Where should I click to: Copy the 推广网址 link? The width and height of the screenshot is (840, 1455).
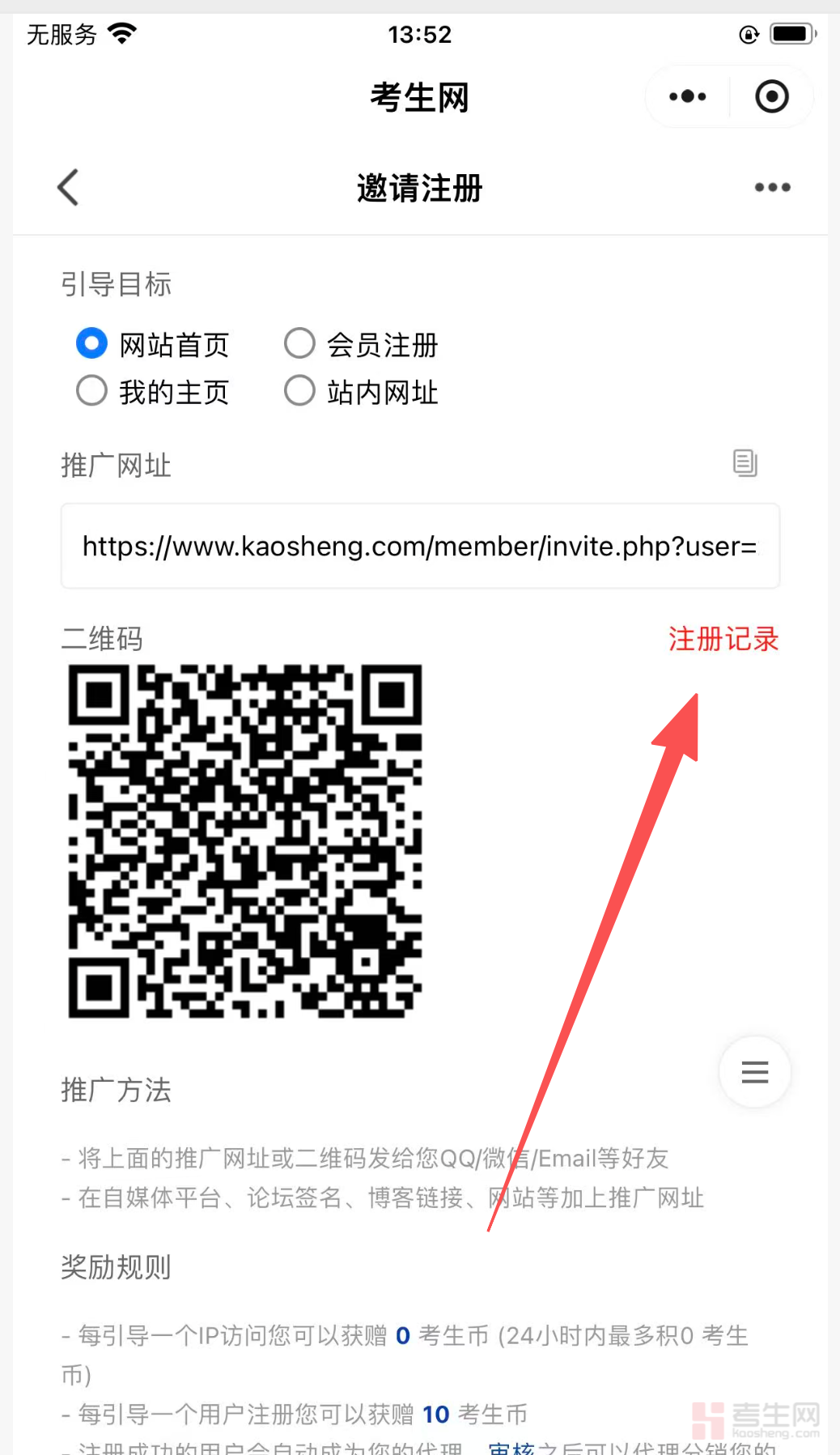[x=745, y=463]
